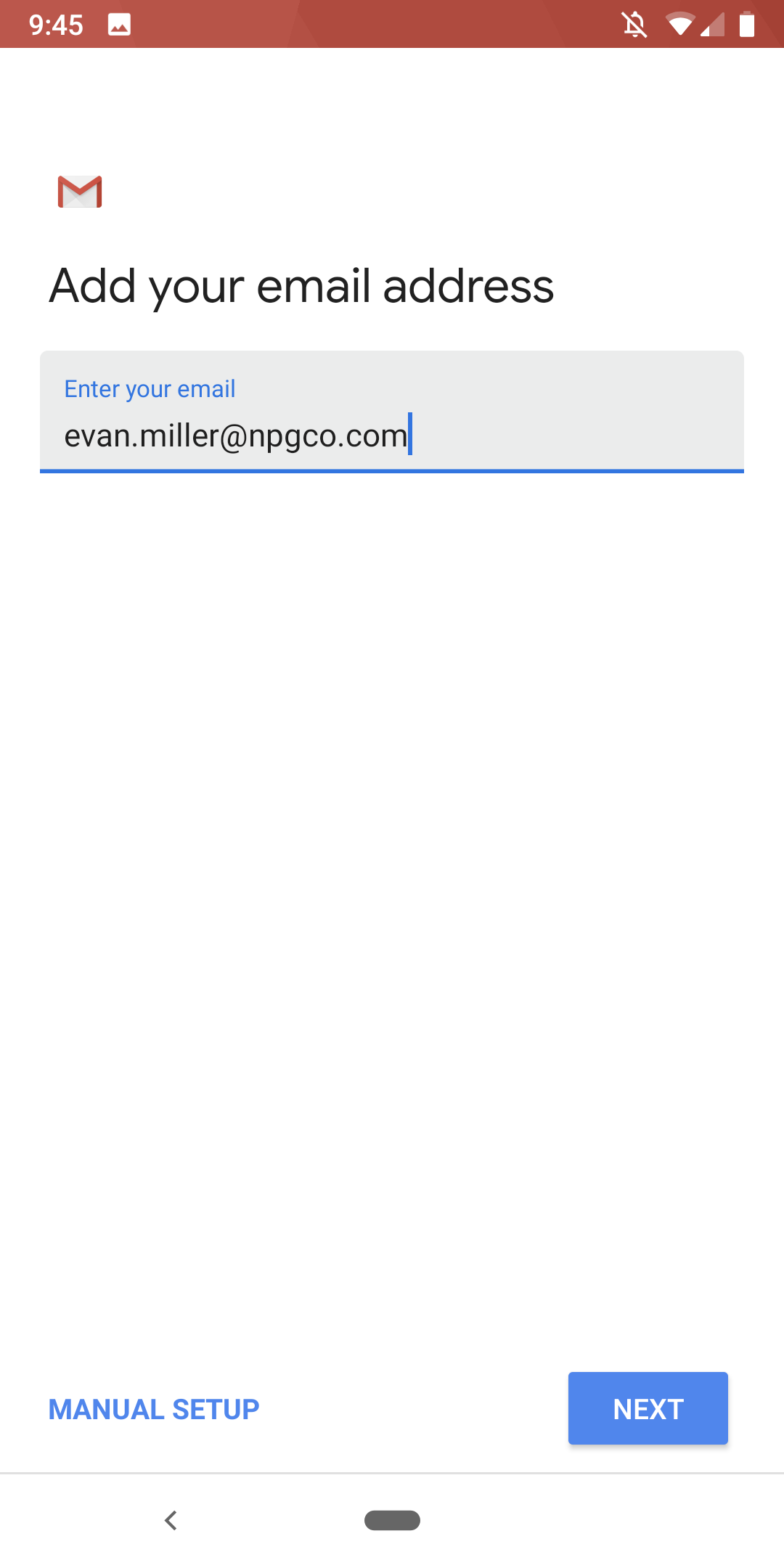Choose MANUAL SETUP

point(154,1409)
